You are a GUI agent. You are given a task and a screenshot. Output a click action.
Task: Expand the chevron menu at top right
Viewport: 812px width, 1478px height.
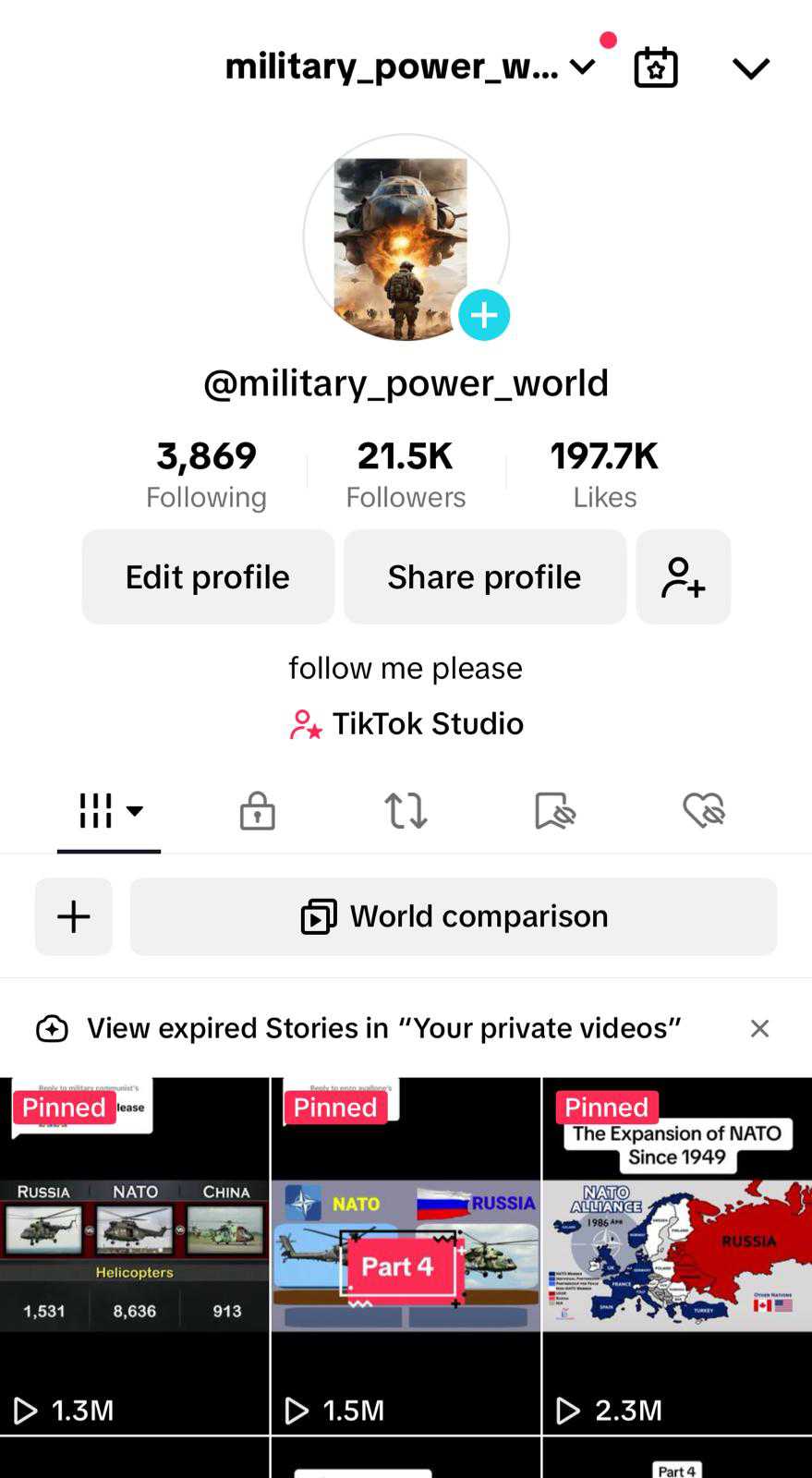[x=751, y=68]
